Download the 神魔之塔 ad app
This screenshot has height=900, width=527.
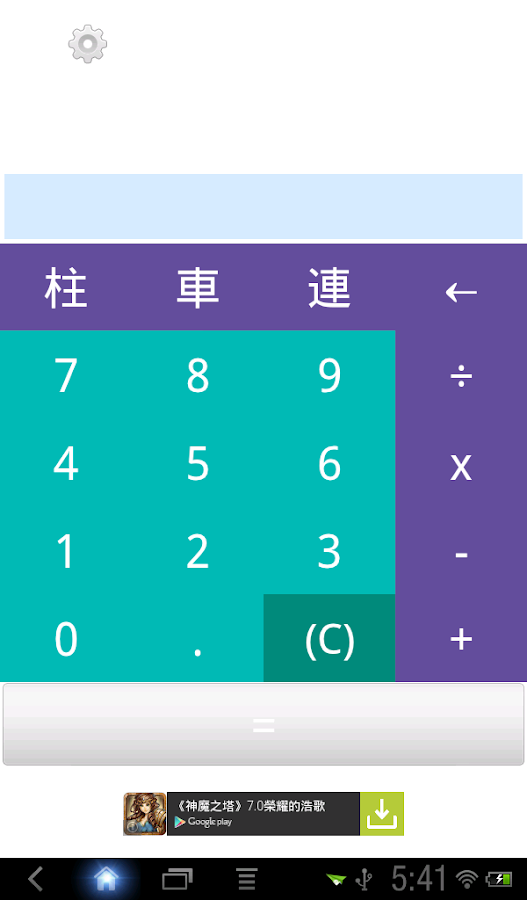pos(382,813)
